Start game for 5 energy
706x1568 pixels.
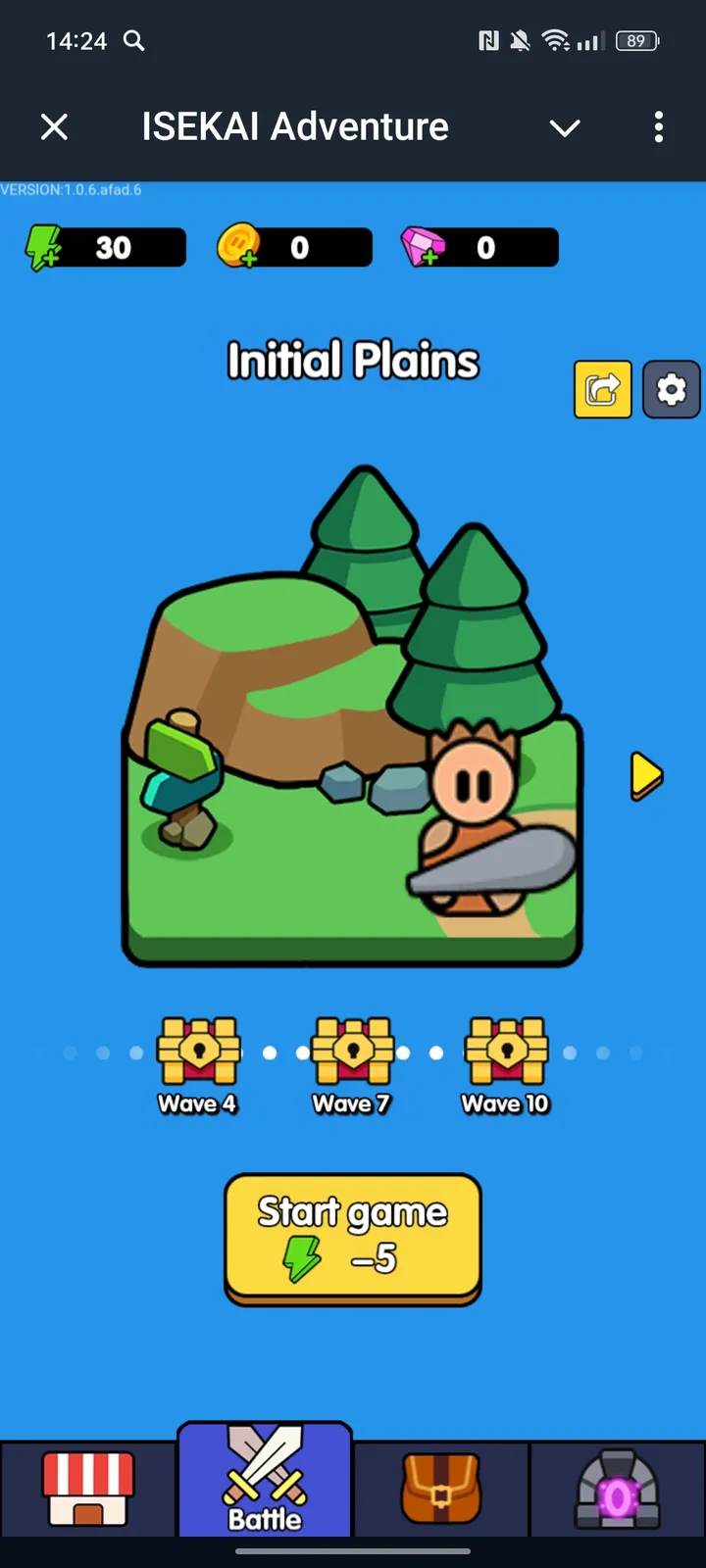353,1237
